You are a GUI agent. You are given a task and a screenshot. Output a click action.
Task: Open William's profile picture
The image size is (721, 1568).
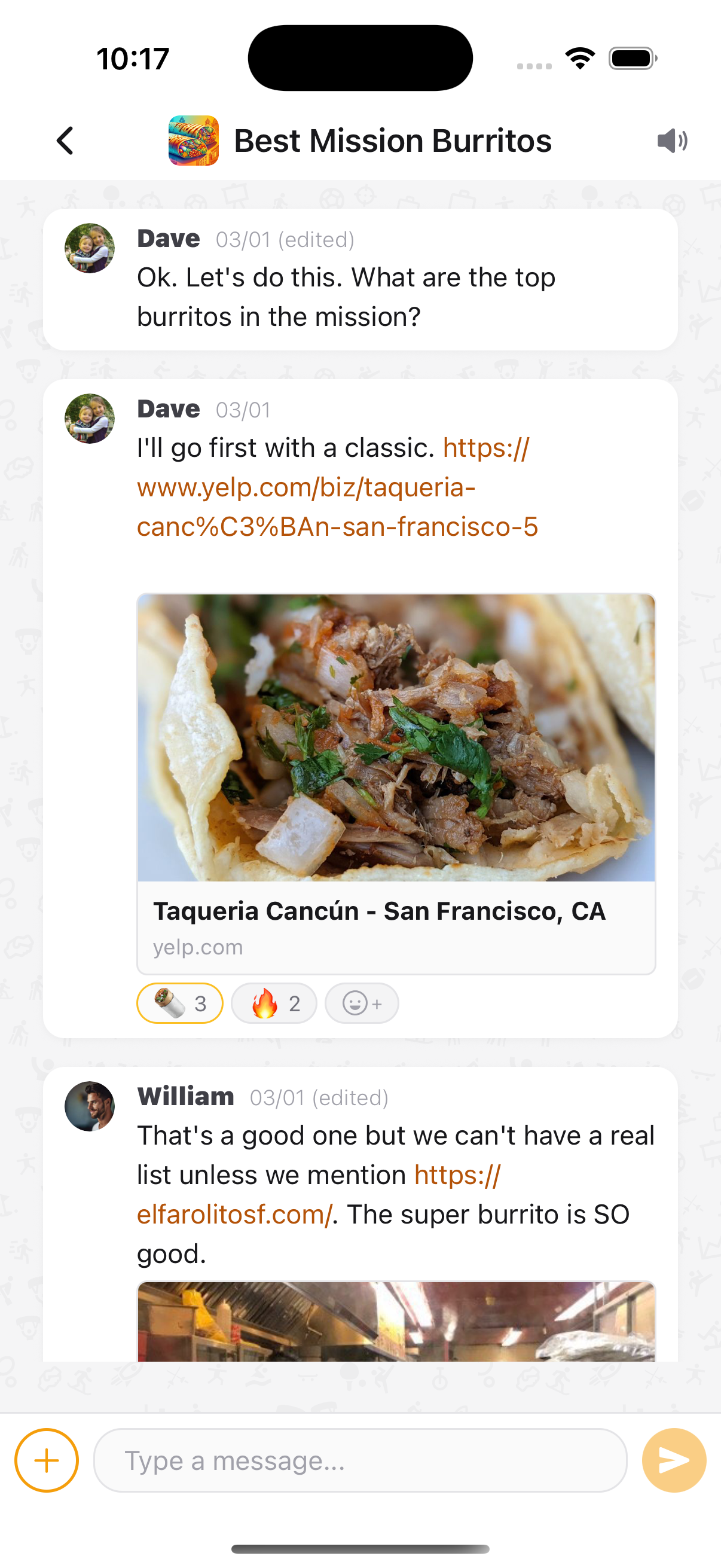coord(90,1106)
